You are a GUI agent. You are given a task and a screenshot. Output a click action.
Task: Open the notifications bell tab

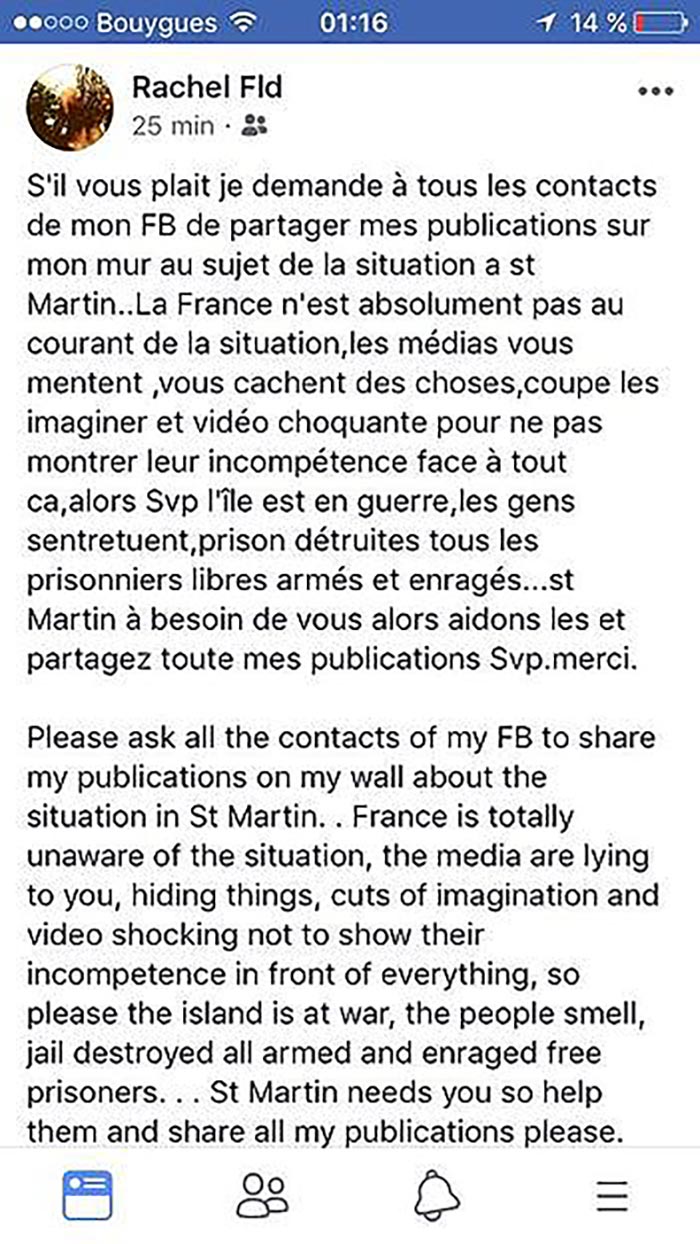pos(437,1196)
